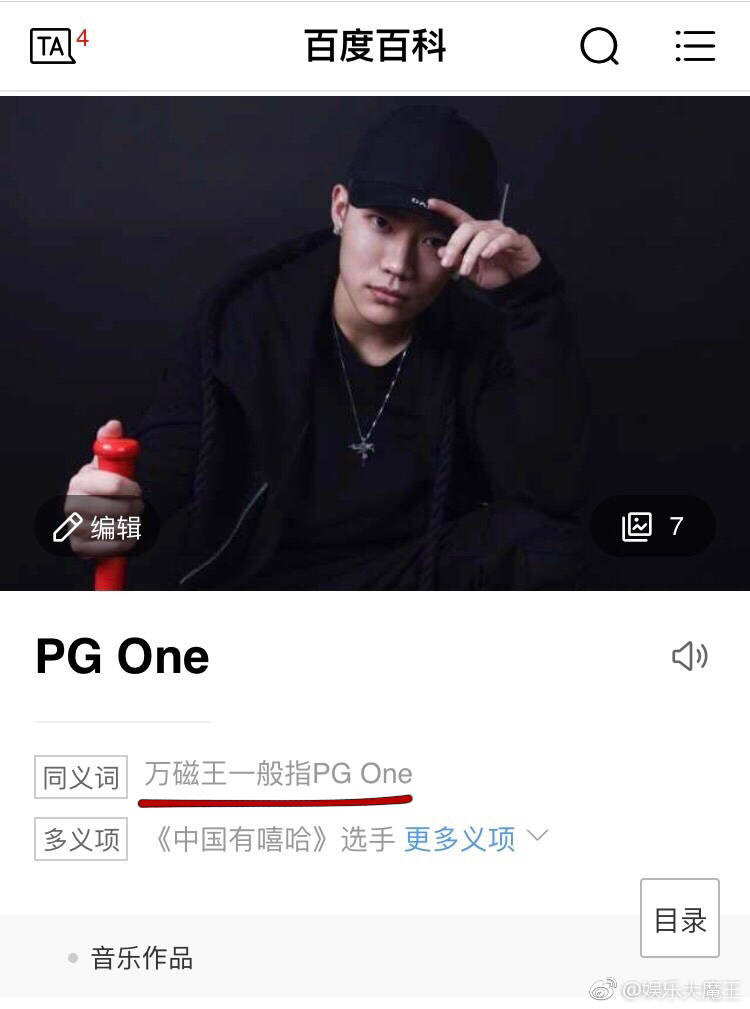Open the image gallery showing 7 photos
The height and width of the screenshot is (1009, 750).
pyautogui.click(x=651, y=526)
